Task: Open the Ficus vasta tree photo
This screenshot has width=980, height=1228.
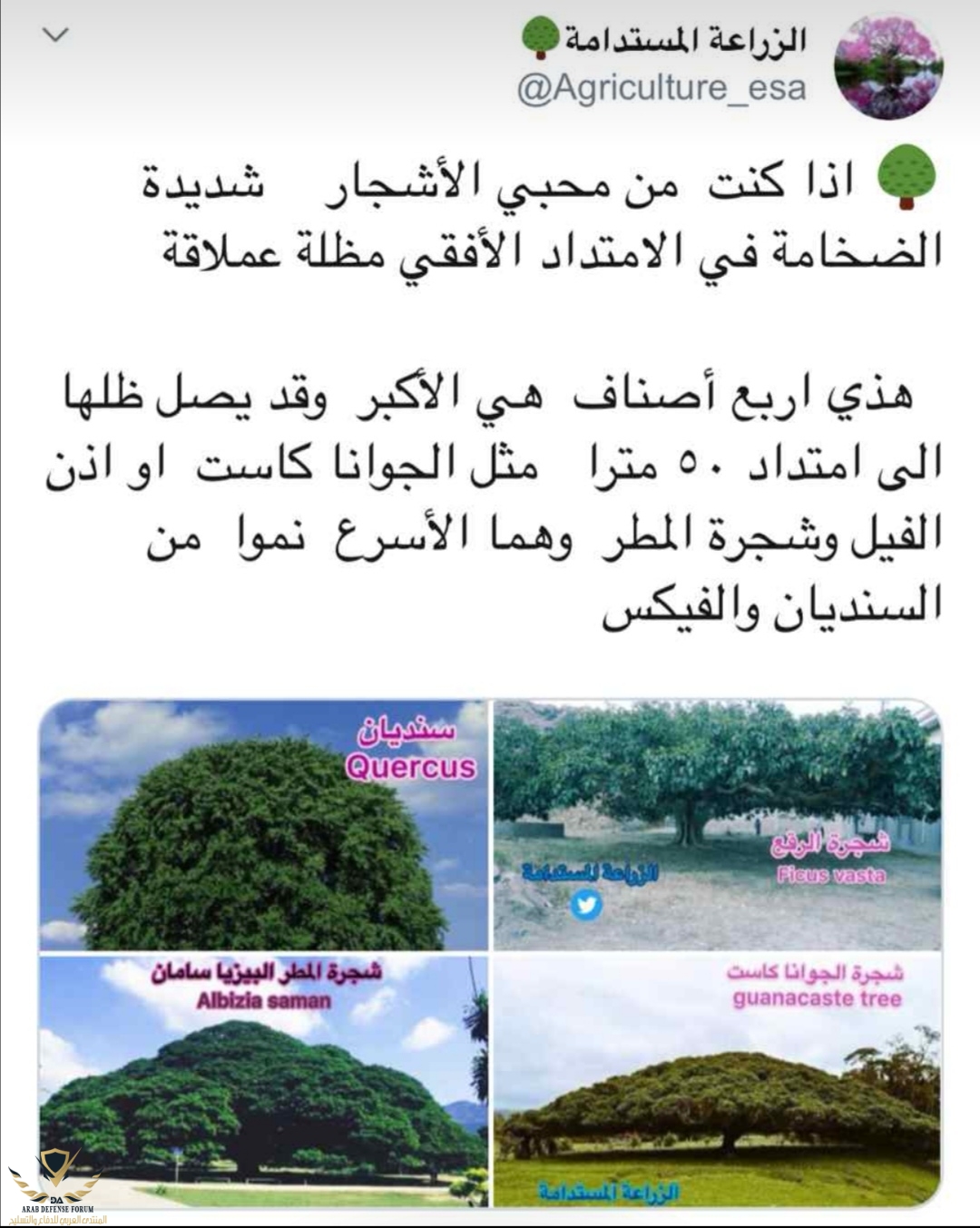Action: point(717,826)
